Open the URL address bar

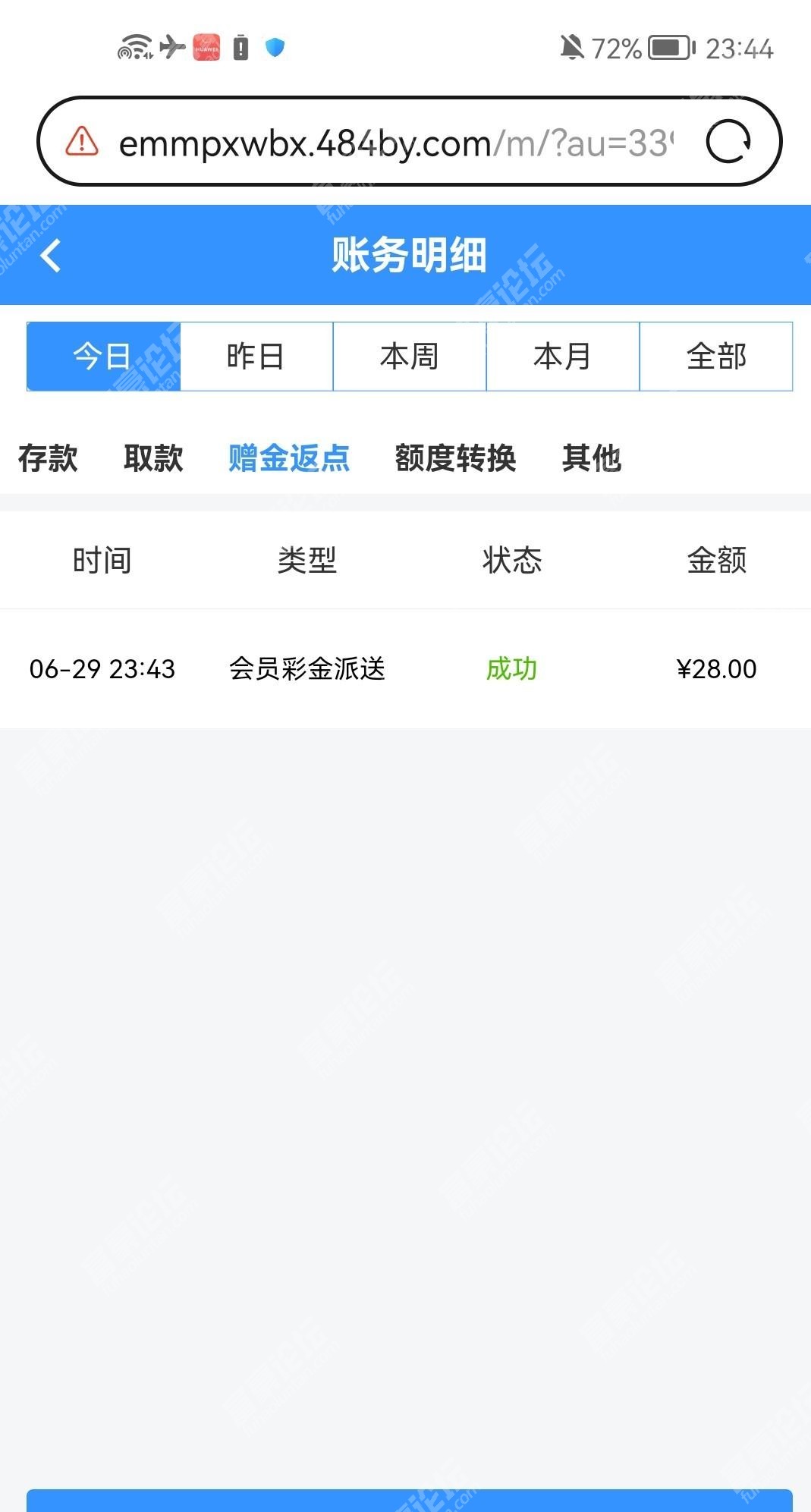pos(395,143)
